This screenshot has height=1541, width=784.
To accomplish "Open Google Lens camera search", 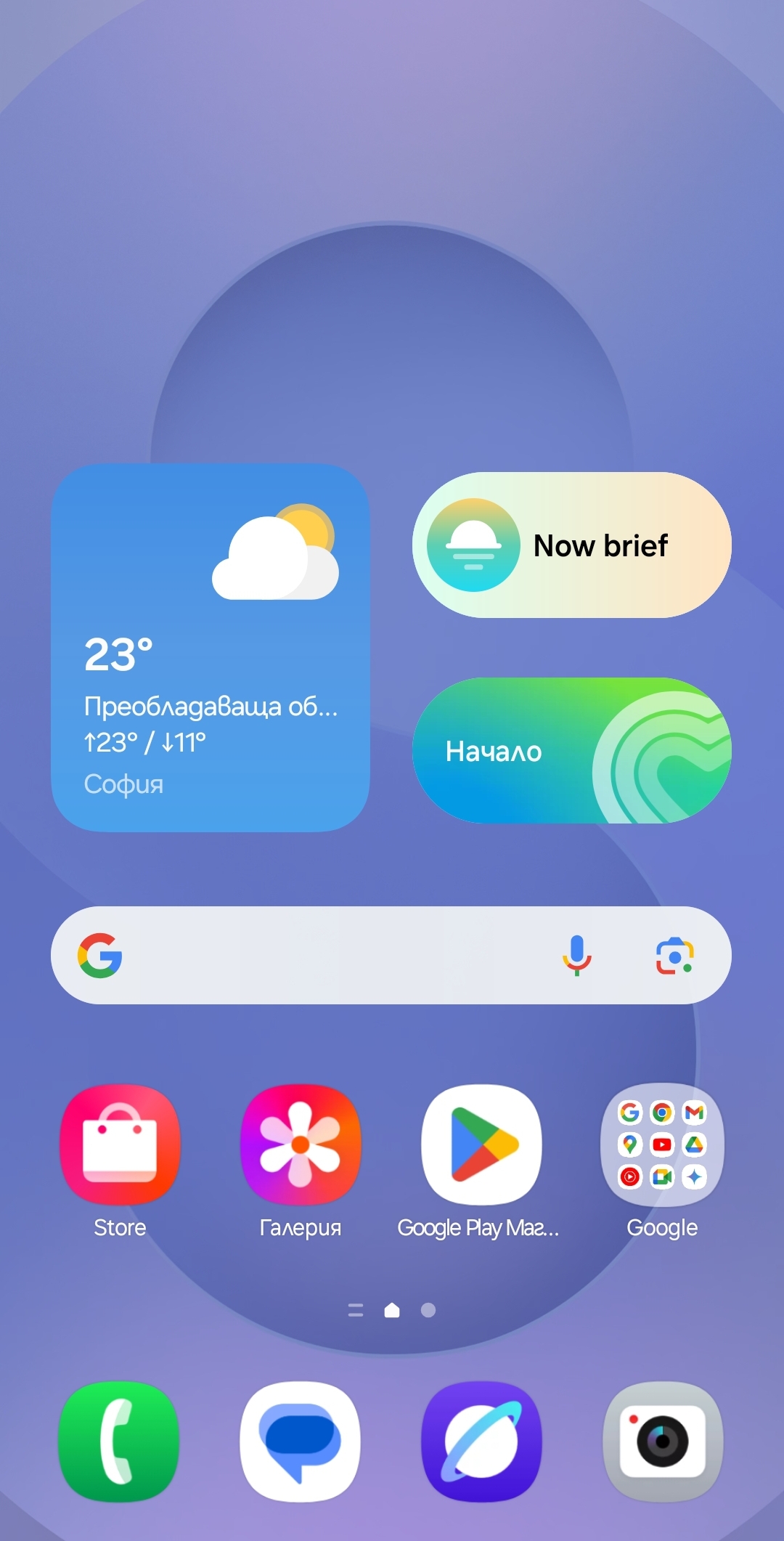I will 674,955.
